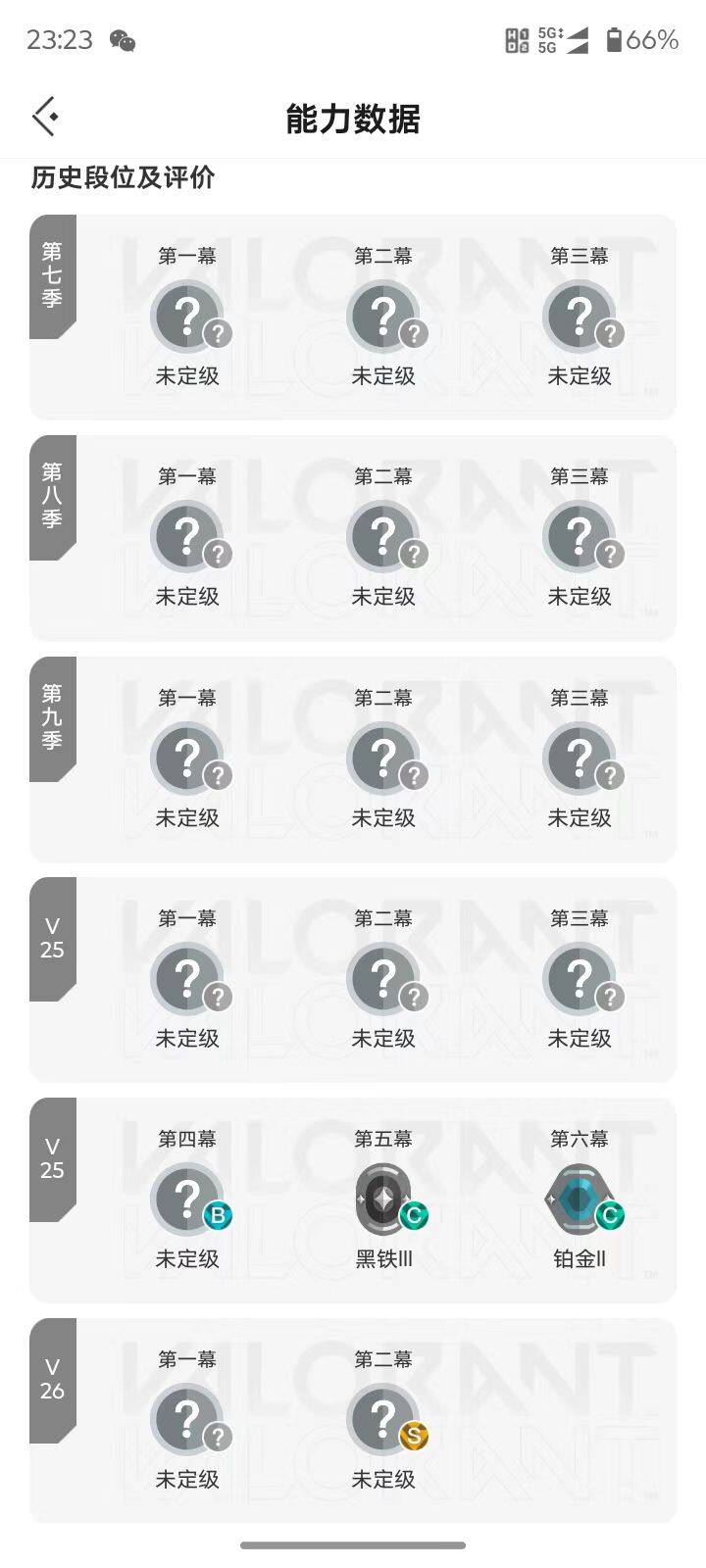Expand the V26 season section
Screen dimensions: 706x1568
[51, 1380]
